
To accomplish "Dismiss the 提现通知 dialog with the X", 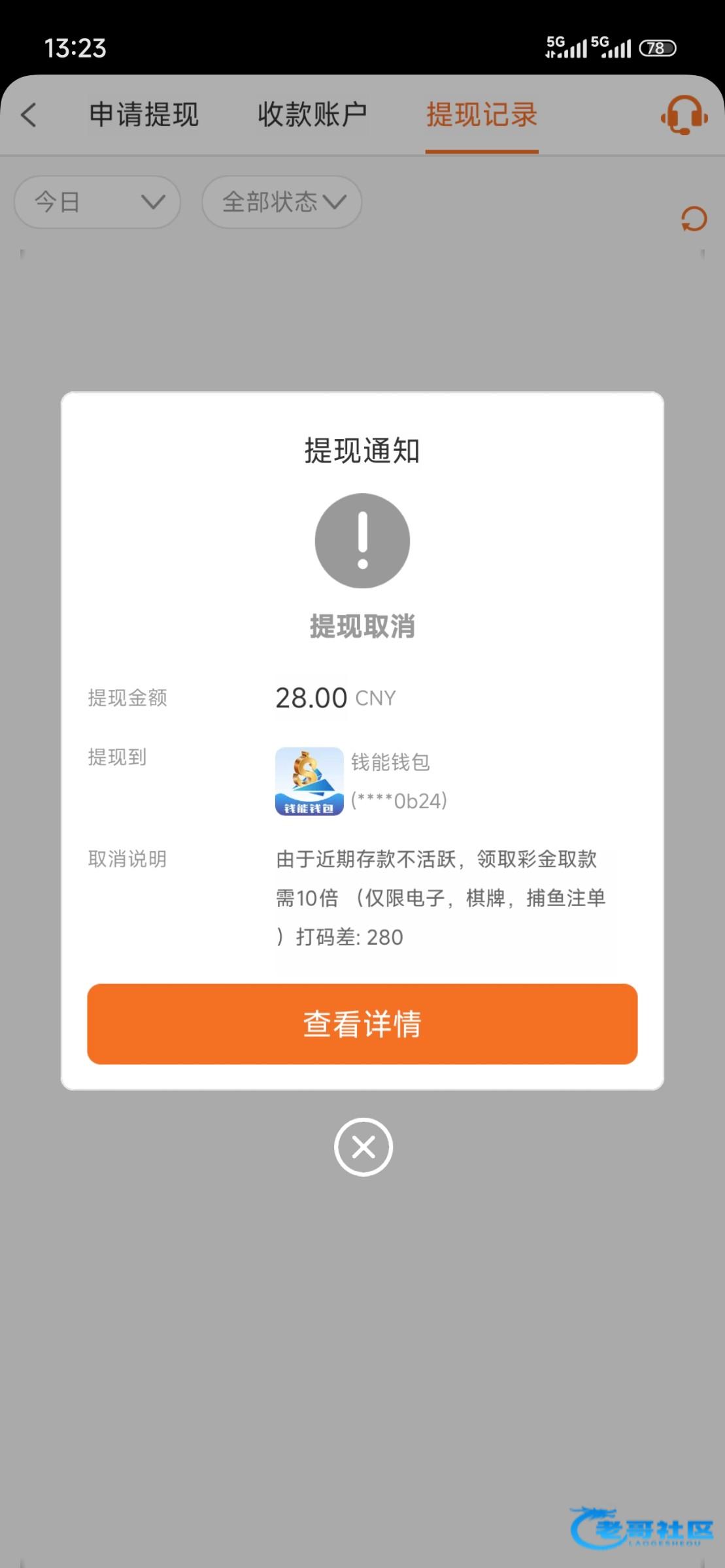I will [x=363, y=1147].
